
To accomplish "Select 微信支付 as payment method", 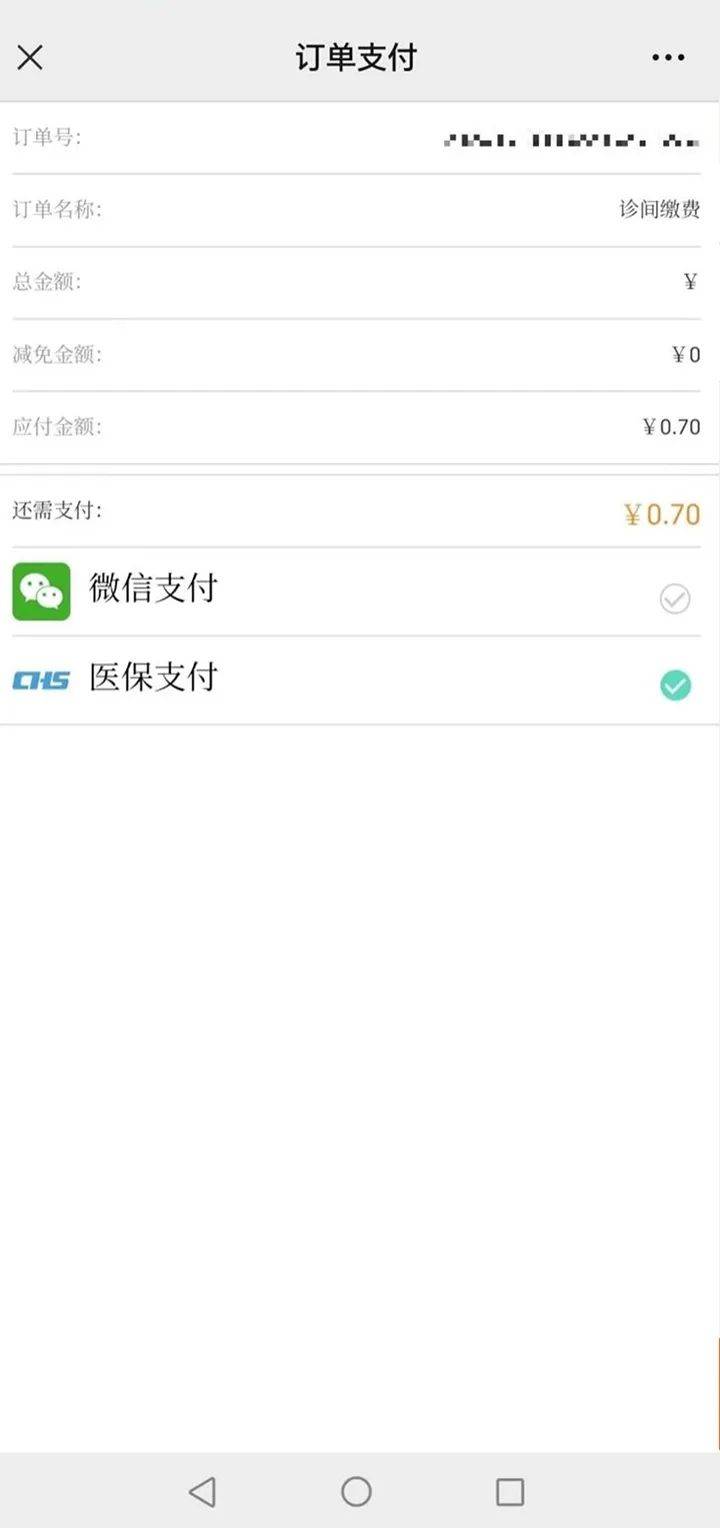I will click(360, 591).
